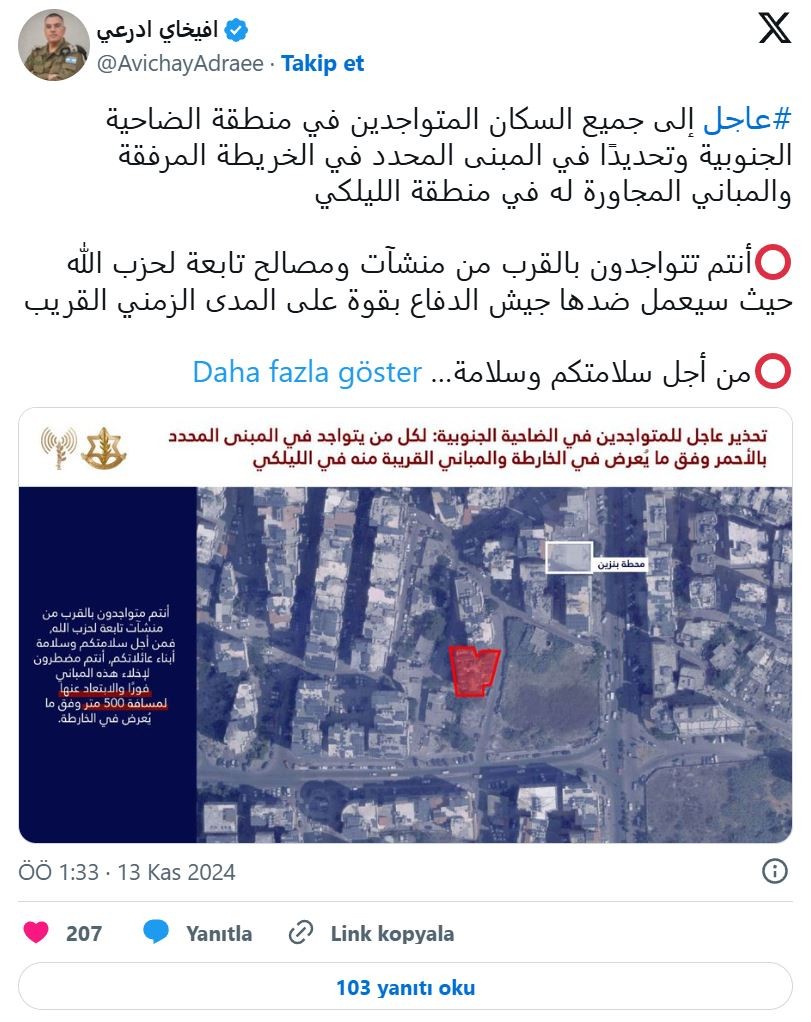Screen dimensions: 811x1022
Task: Expand post with Daha fazla göster
Action: [306, 373]
